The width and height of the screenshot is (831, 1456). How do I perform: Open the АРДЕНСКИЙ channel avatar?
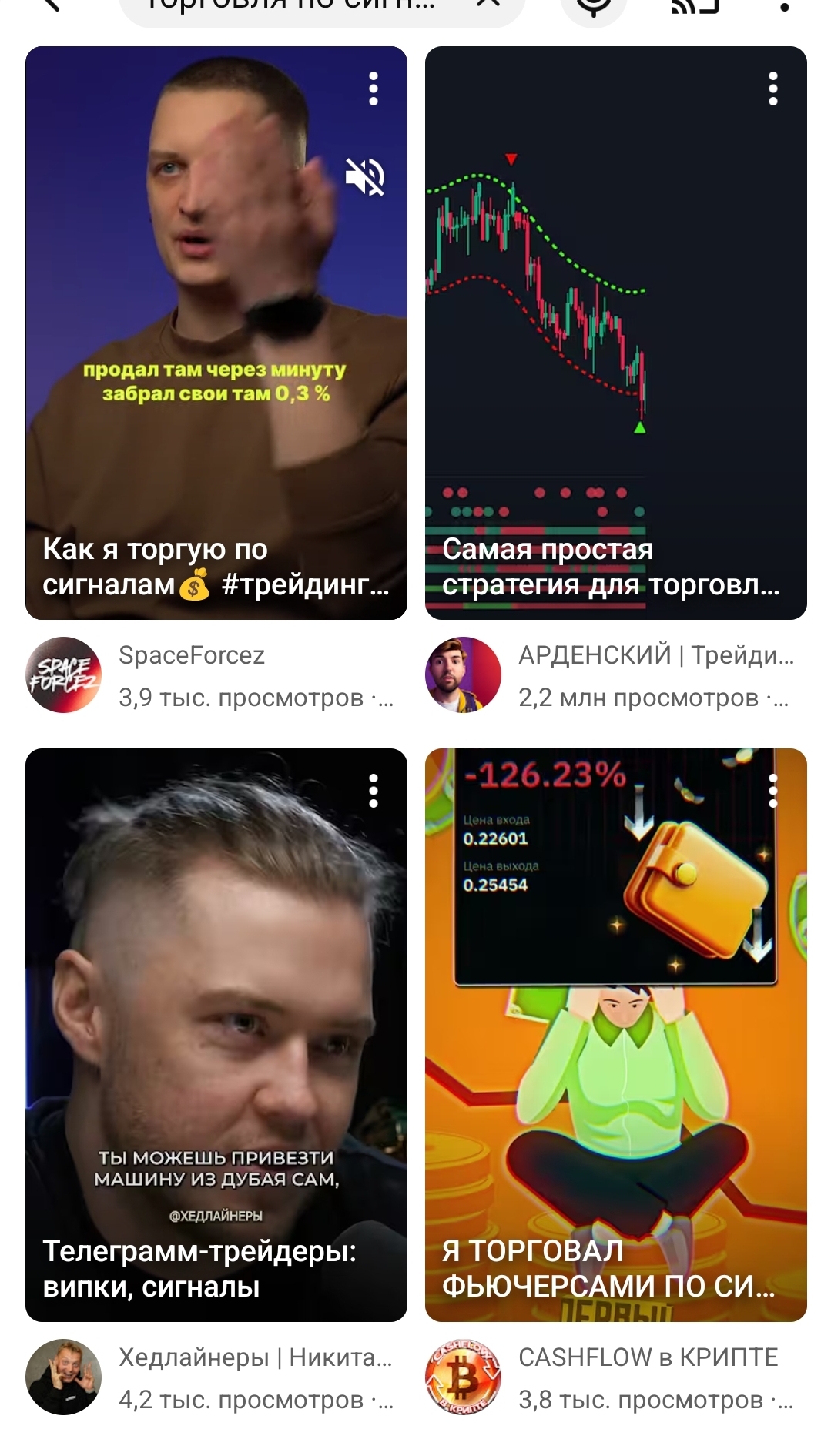coord(463,675)
